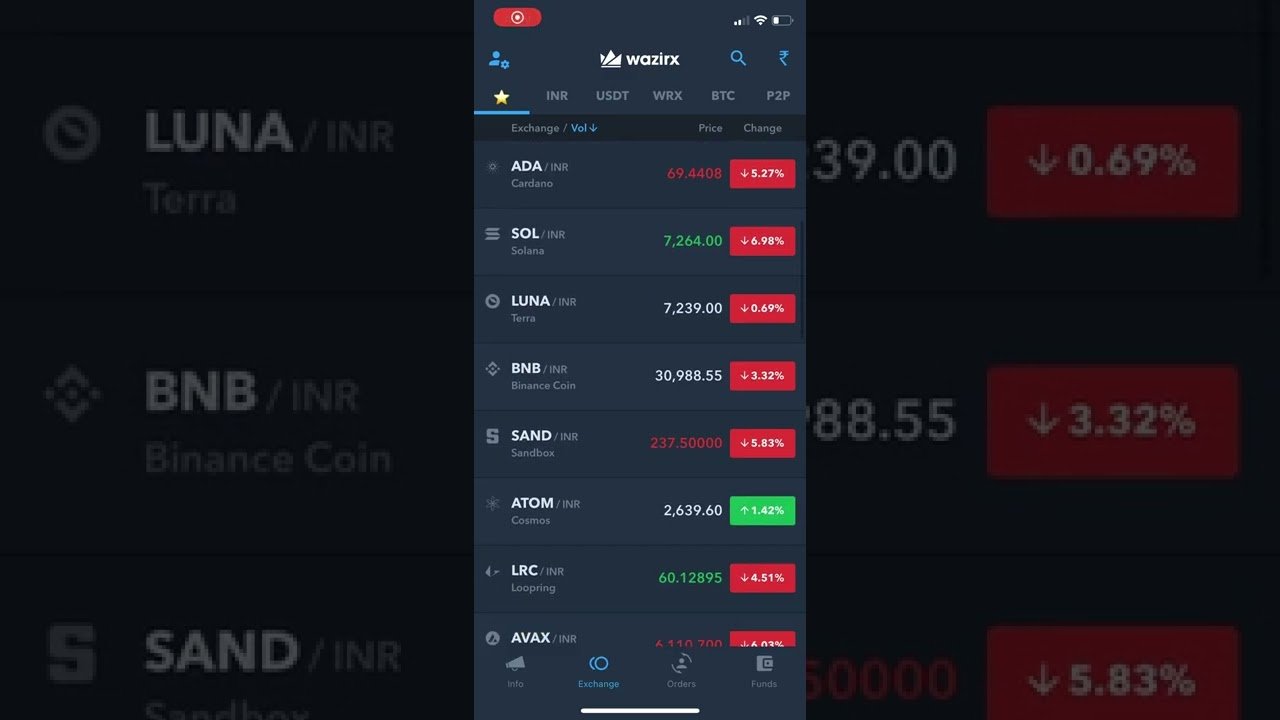Open the Orders tab
The image size is (1280, 720).
click(681, 671)
